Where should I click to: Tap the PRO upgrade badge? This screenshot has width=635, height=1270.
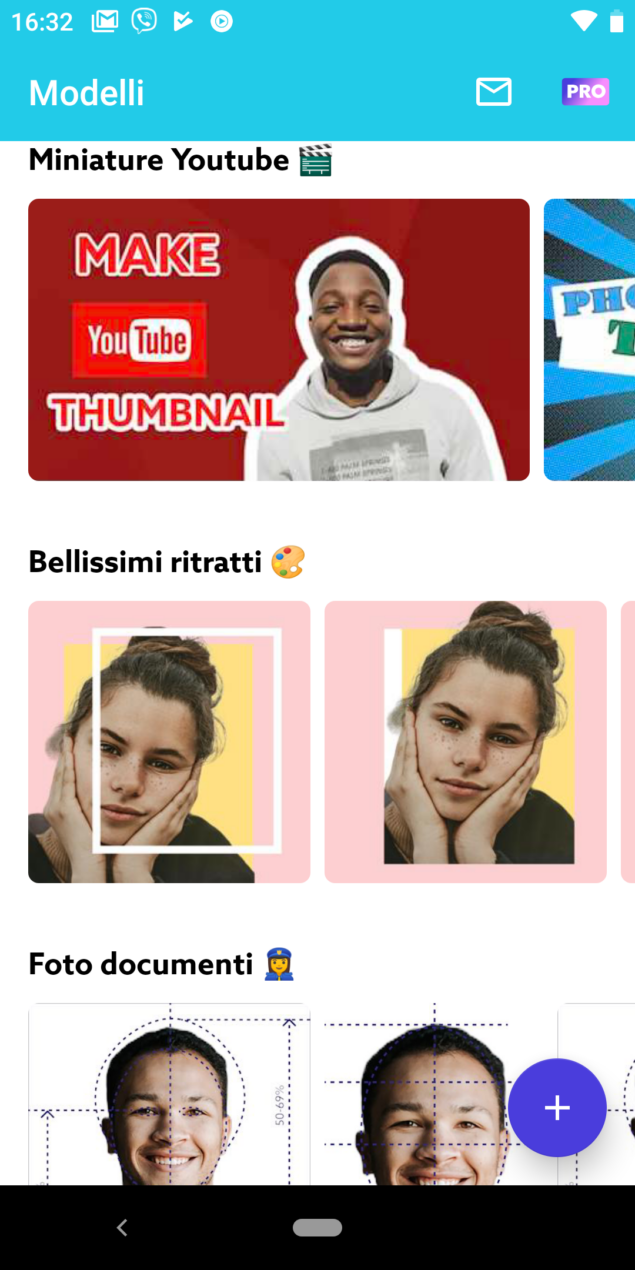click(585, 92)
